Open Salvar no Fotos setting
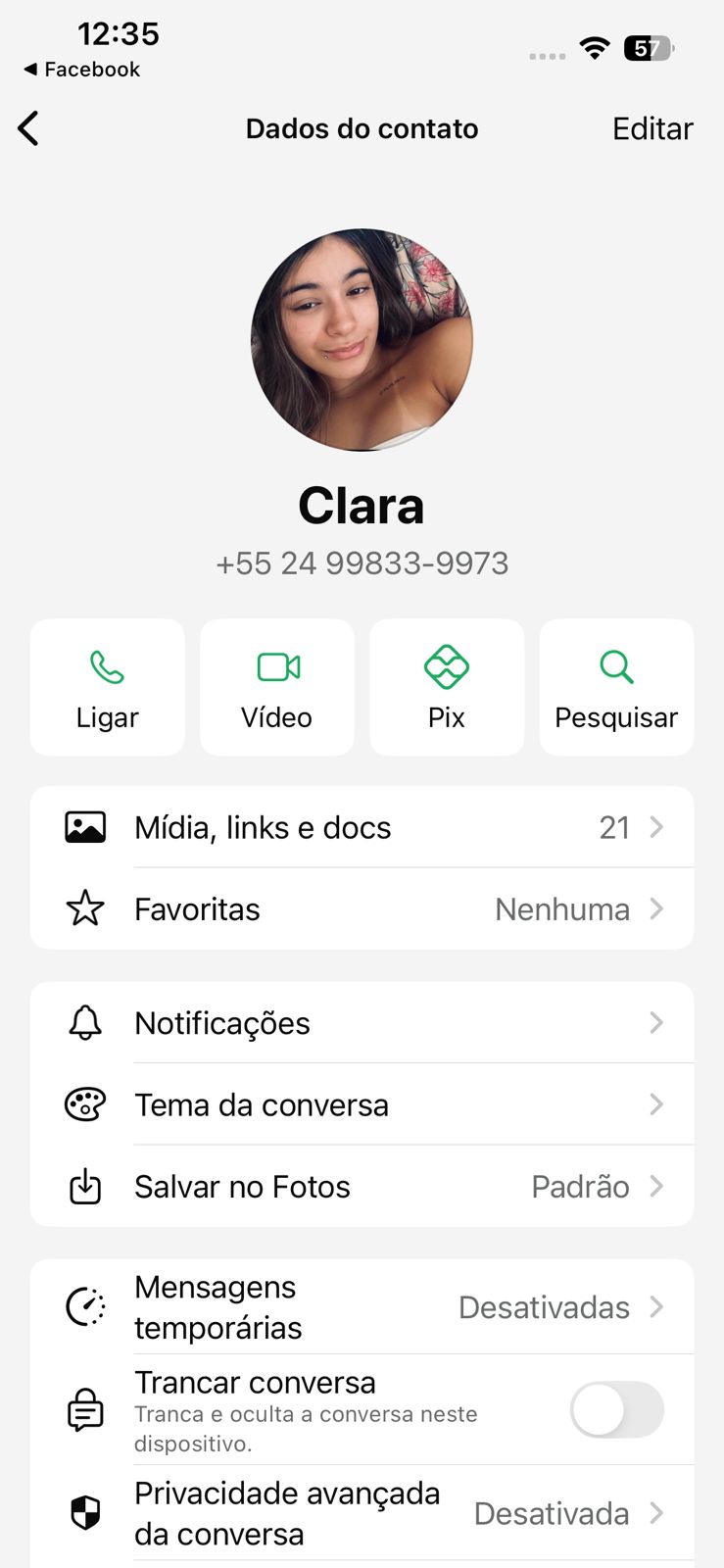This screenshot has height=1568, width=724. (362, 1187)
